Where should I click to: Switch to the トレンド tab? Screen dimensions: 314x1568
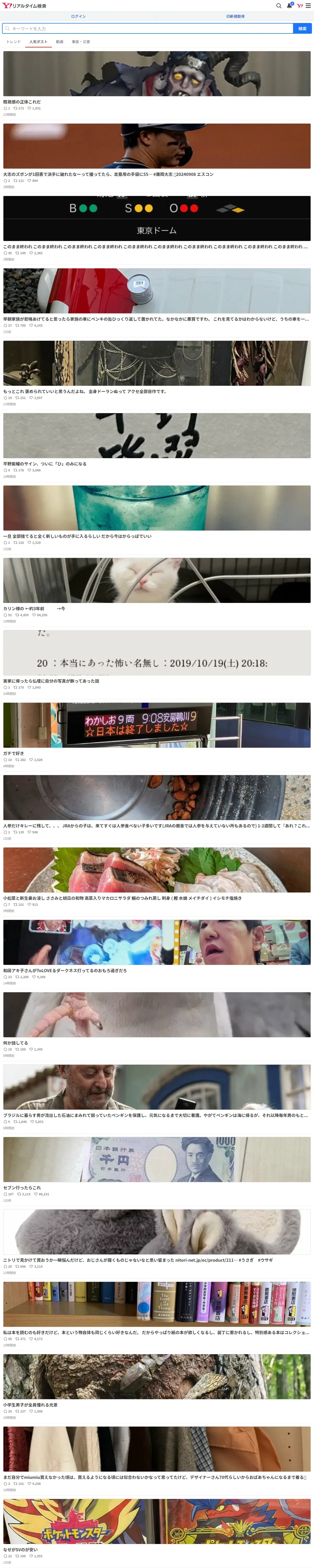point(13,42)
